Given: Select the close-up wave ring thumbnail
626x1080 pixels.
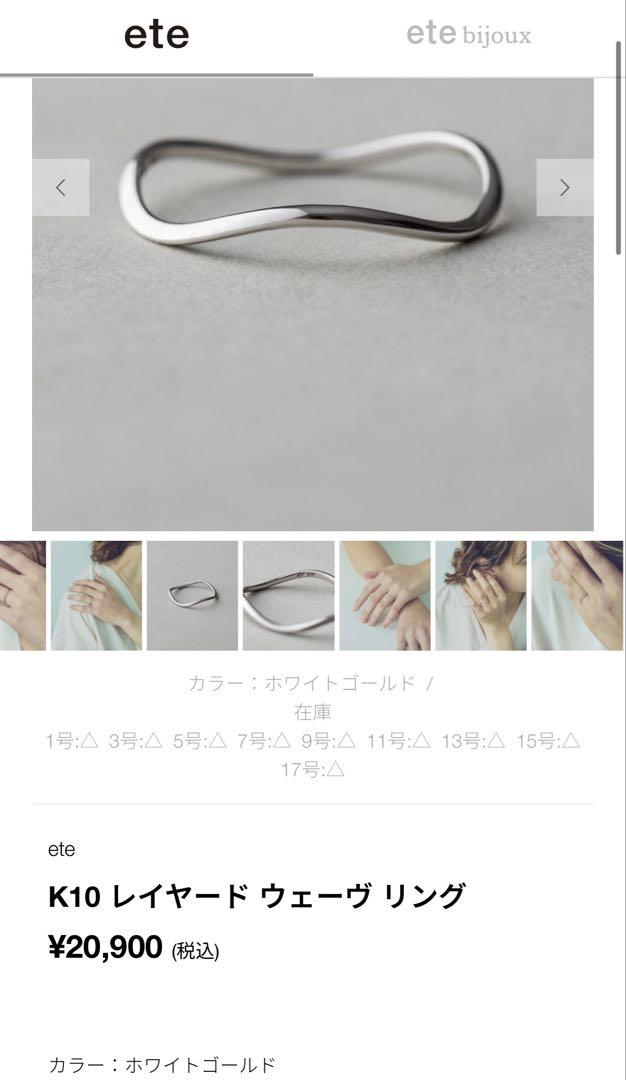Looking at the screenshot, I should tap(288, 595).
